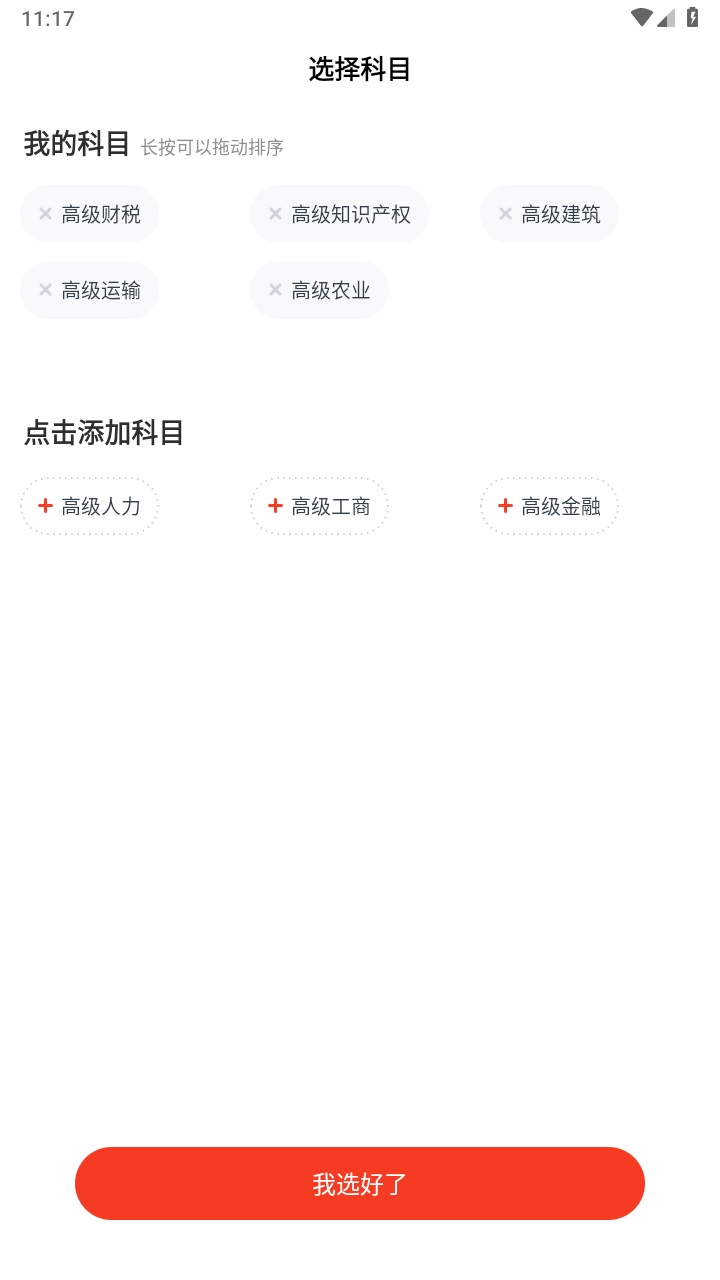Viewport: 720px width, 1280px height.
Task: Add the 高级金融 subject chip
Action: (548, 506)
